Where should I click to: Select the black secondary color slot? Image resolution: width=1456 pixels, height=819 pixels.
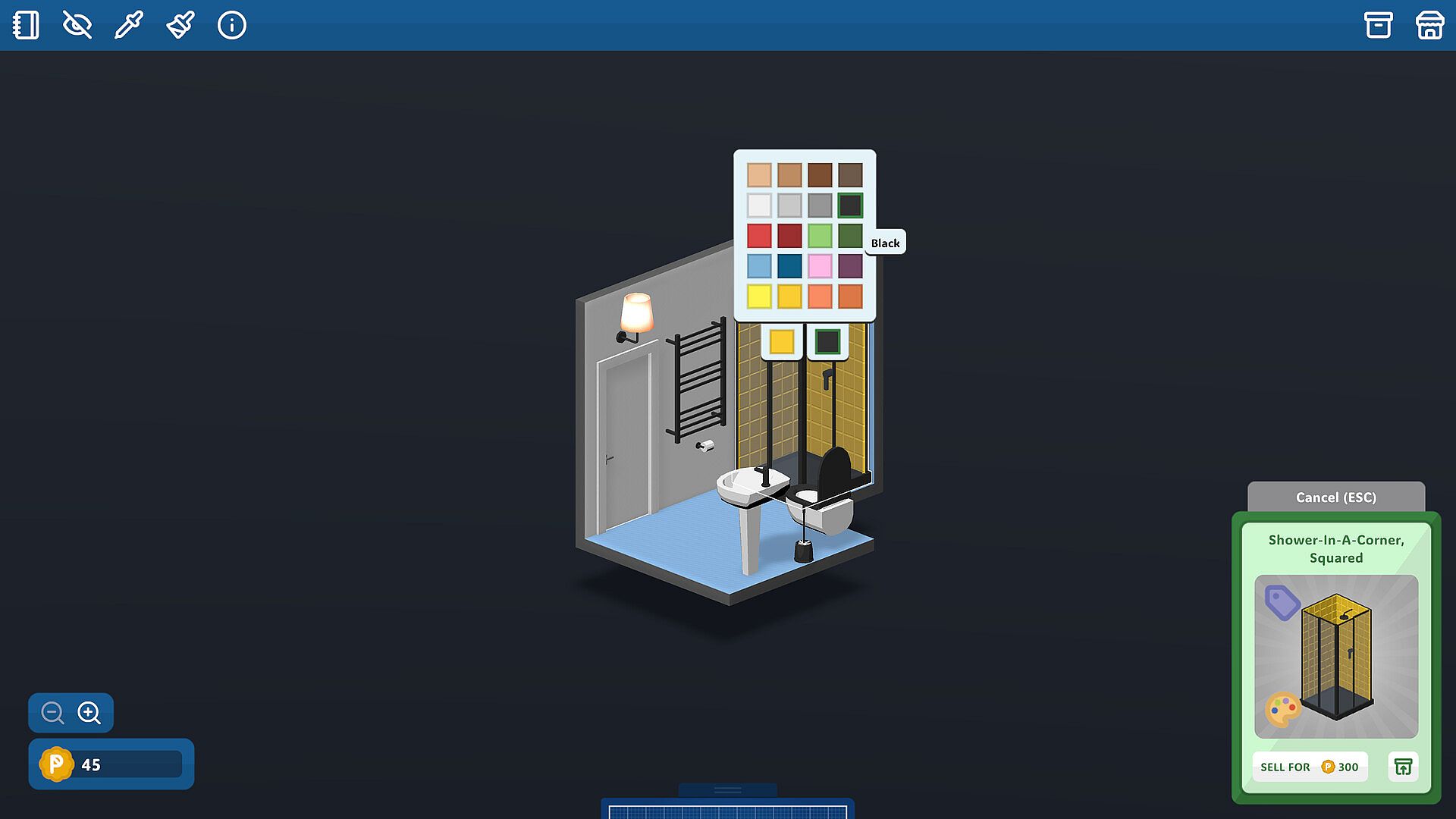pyautogui.click(x=827, y=341)
